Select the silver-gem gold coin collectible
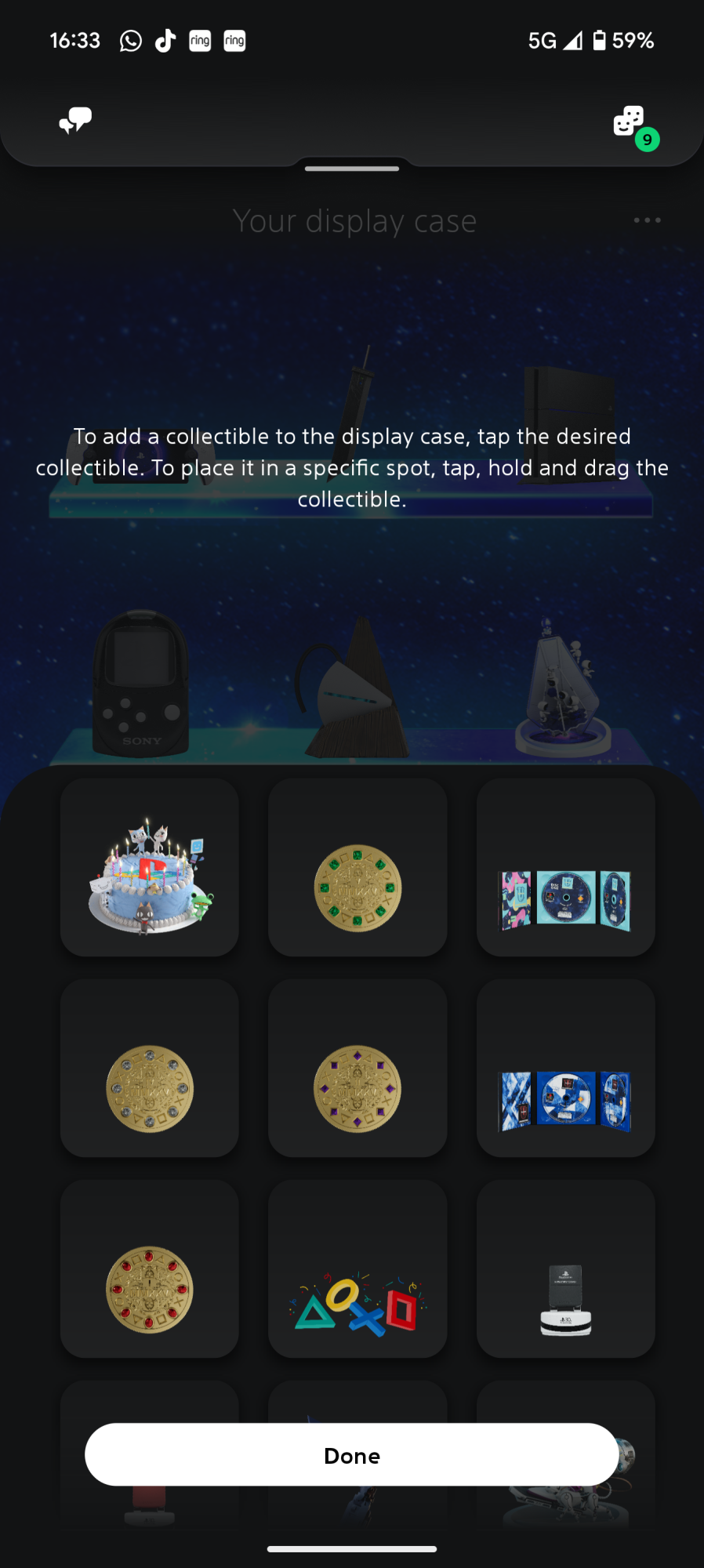 click(150, 1069)
